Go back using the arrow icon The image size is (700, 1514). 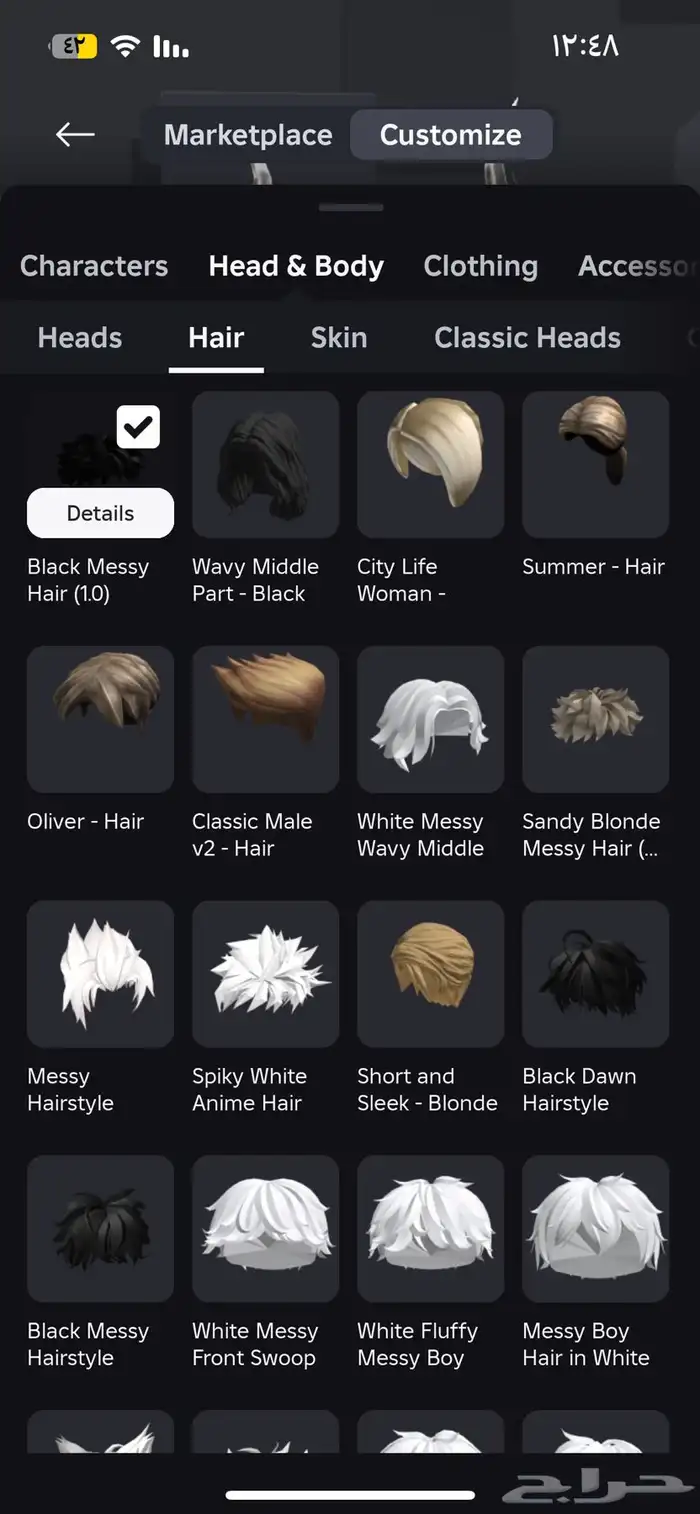click(x=75, y=134)
